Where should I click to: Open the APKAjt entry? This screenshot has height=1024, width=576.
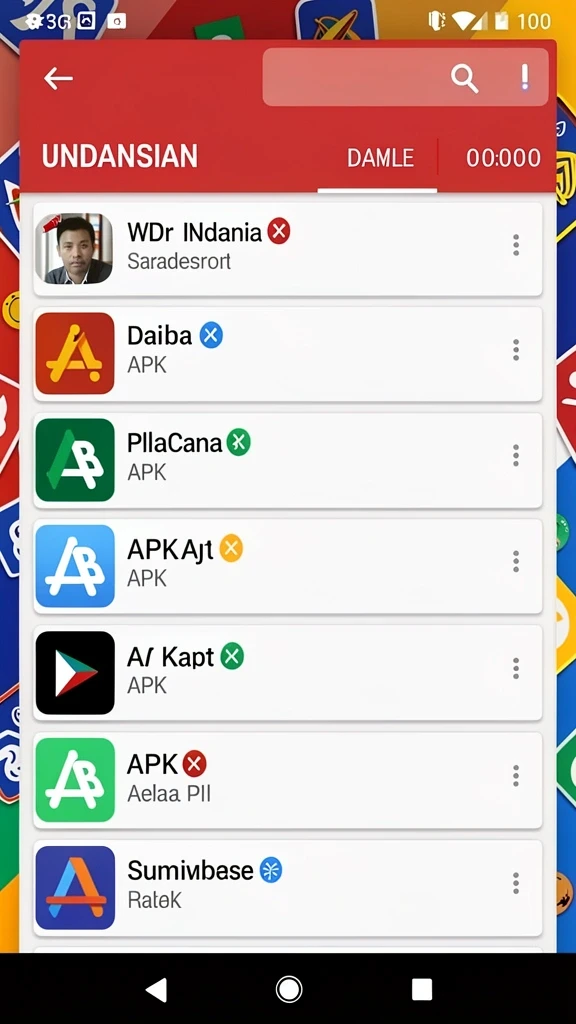(288, 566)
